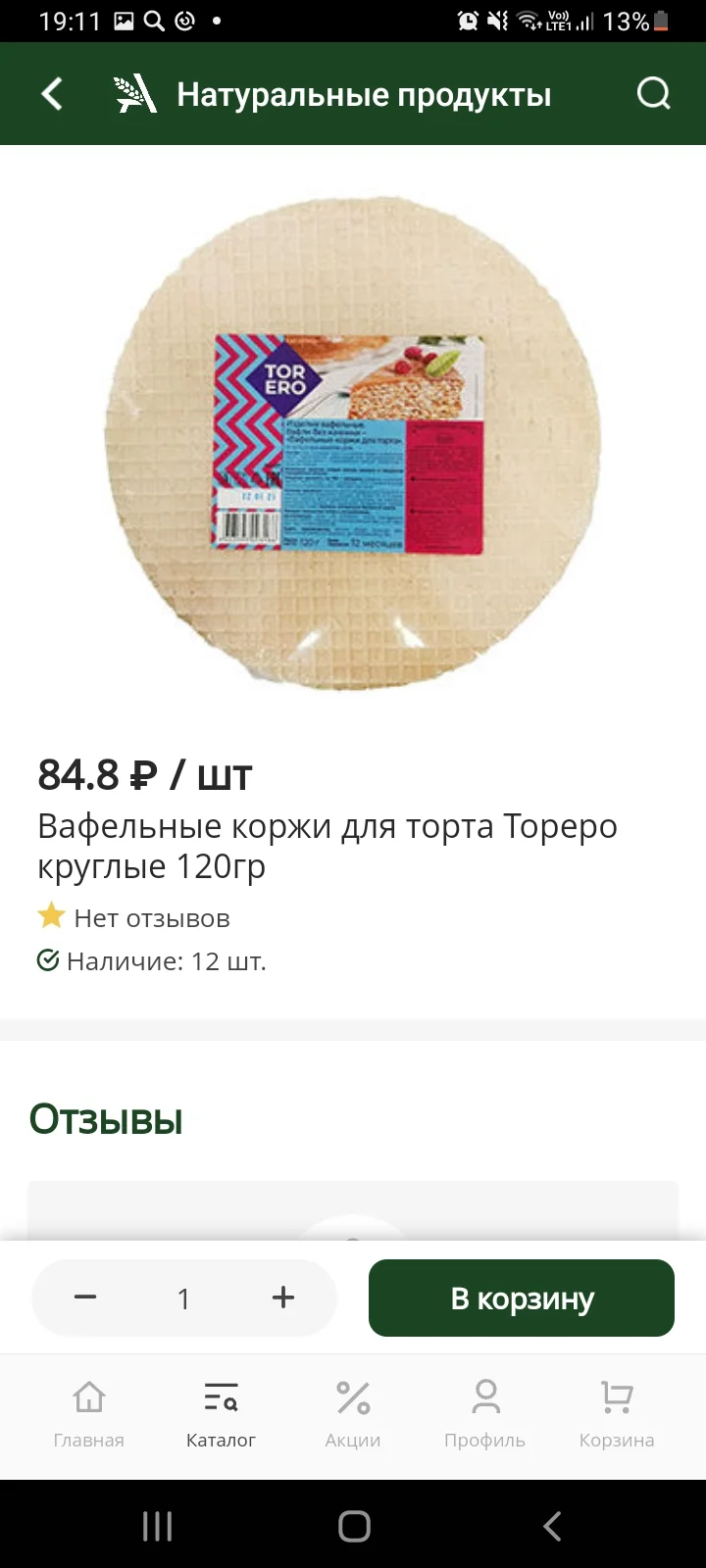This screenshot has width=706, height=1568.
Task: Go back using the header arrow
Action: 51,93
